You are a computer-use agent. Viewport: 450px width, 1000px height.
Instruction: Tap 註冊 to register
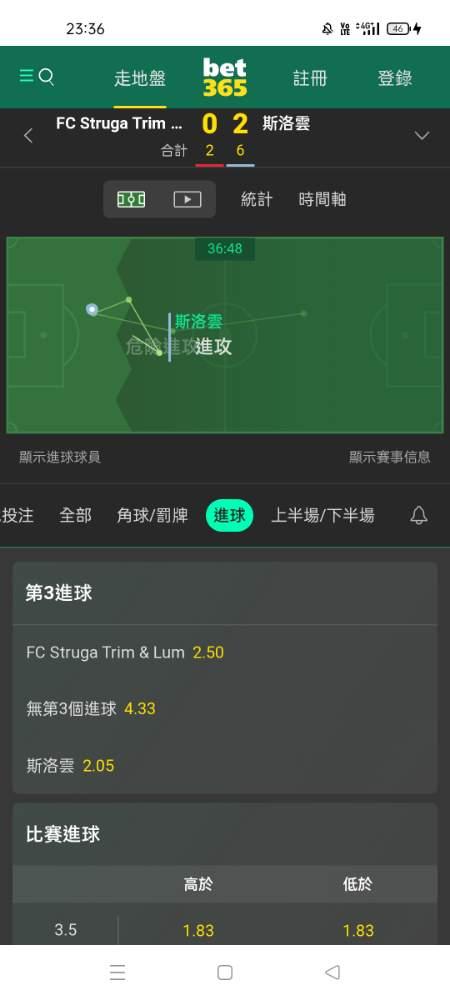pyautogui.click(x=310, y=78)
